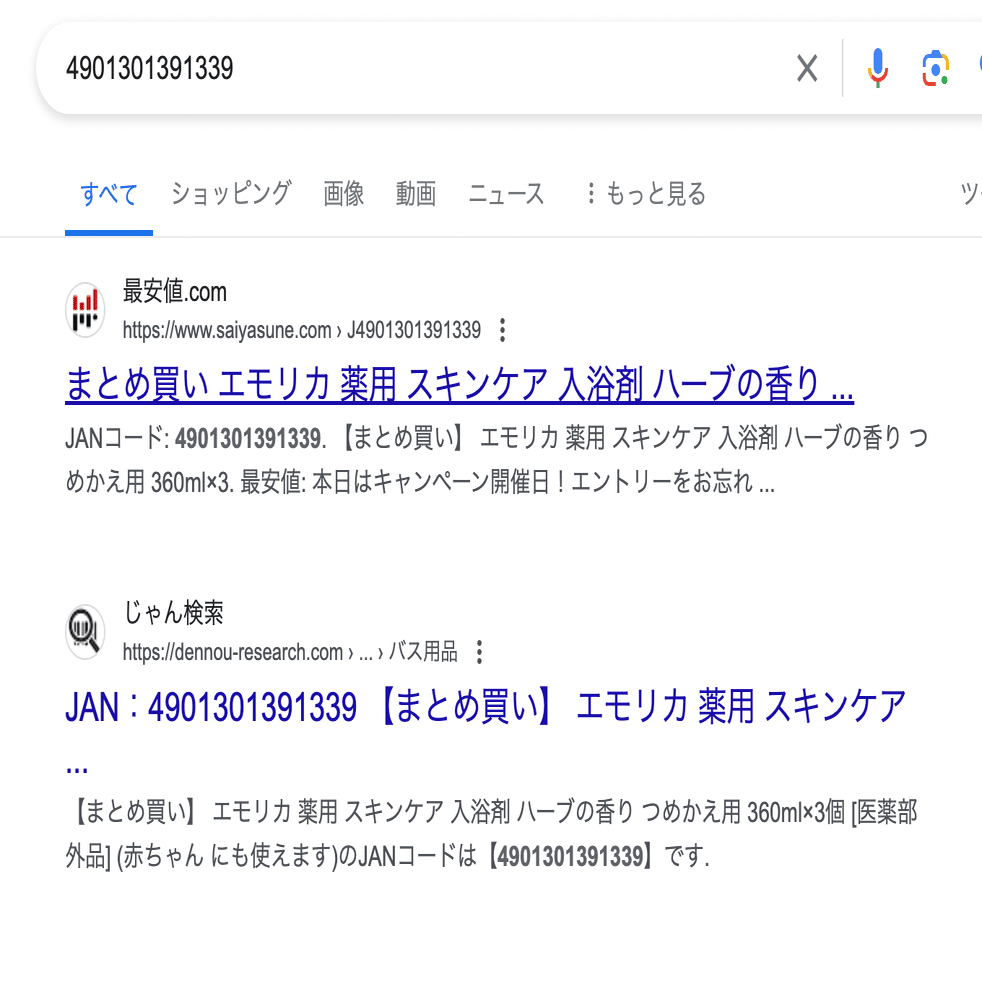This screenshot has height=982, width=982.
Task: Switch to the 動画 tab
Action: [x=415, y=193]
